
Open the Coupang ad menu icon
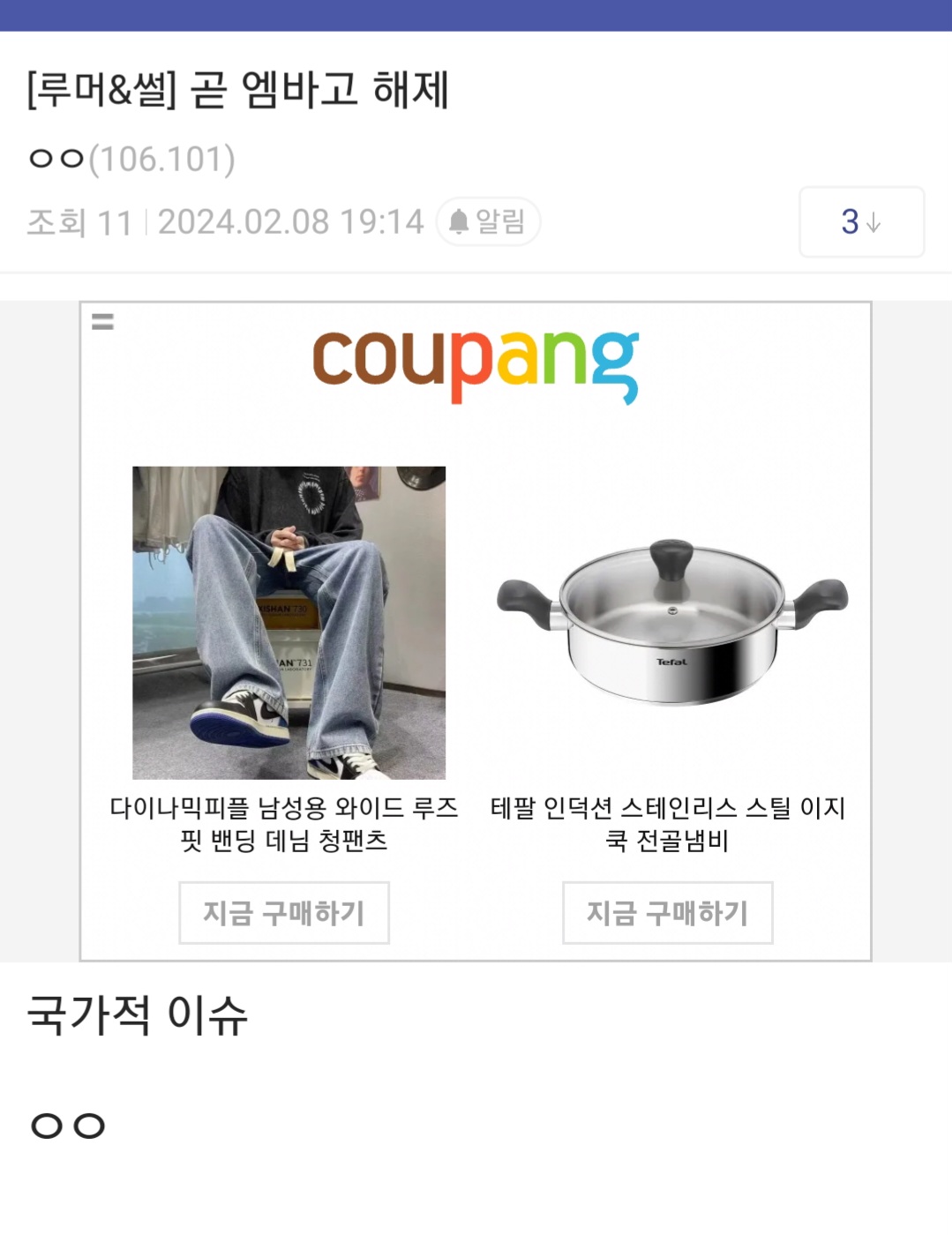(x=102, y=322)
